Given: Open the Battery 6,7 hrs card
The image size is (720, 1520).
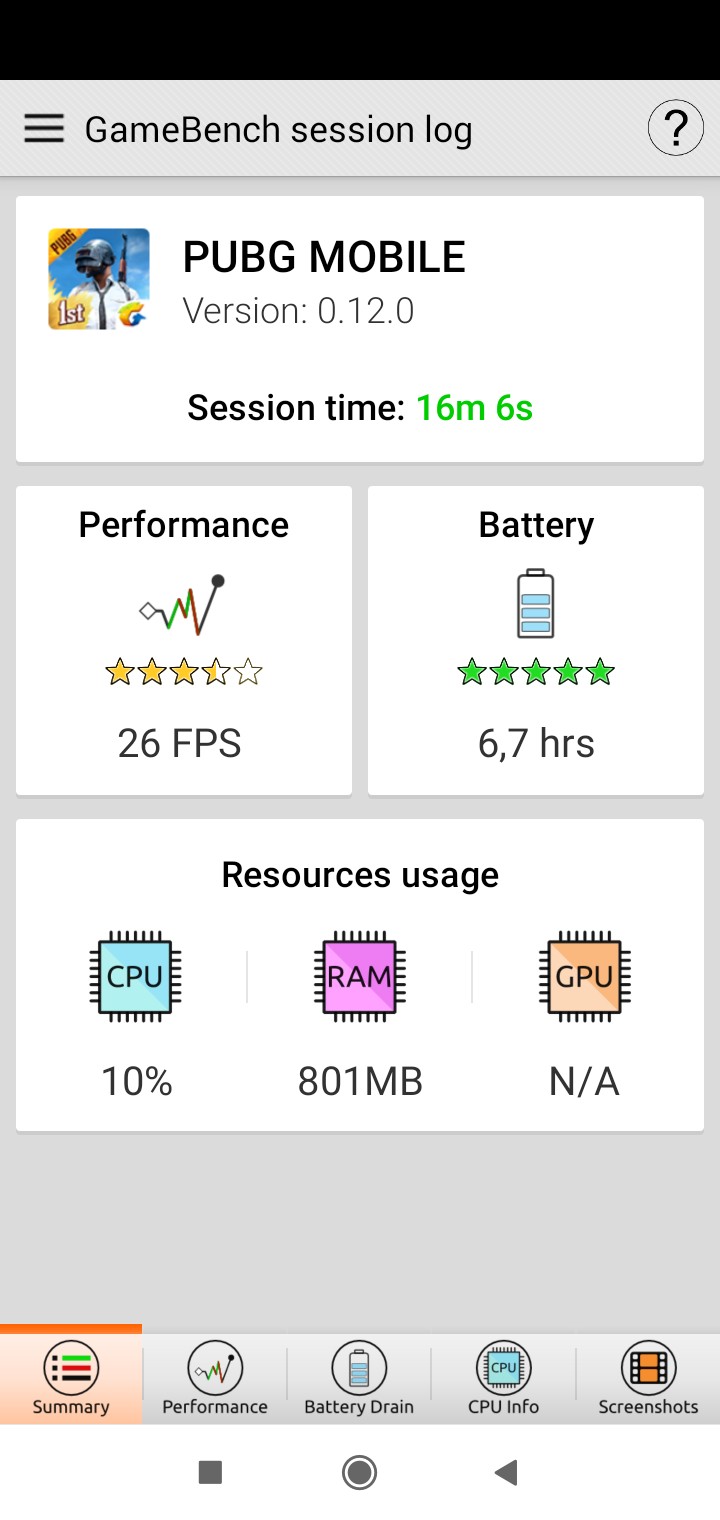Looking at the screenshot, I should pos(536,641).
